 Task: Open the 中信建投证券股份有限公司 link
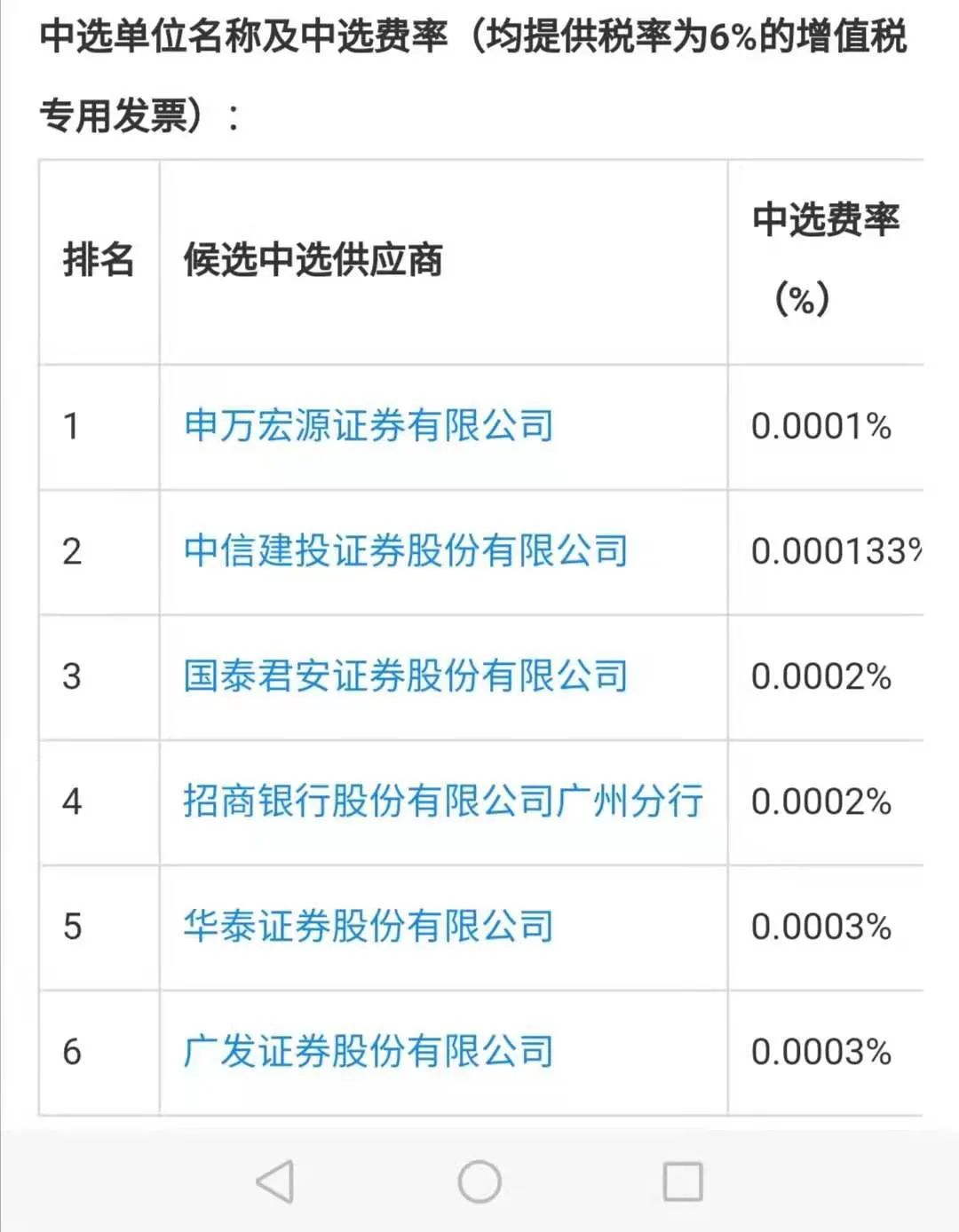[406, 551]
